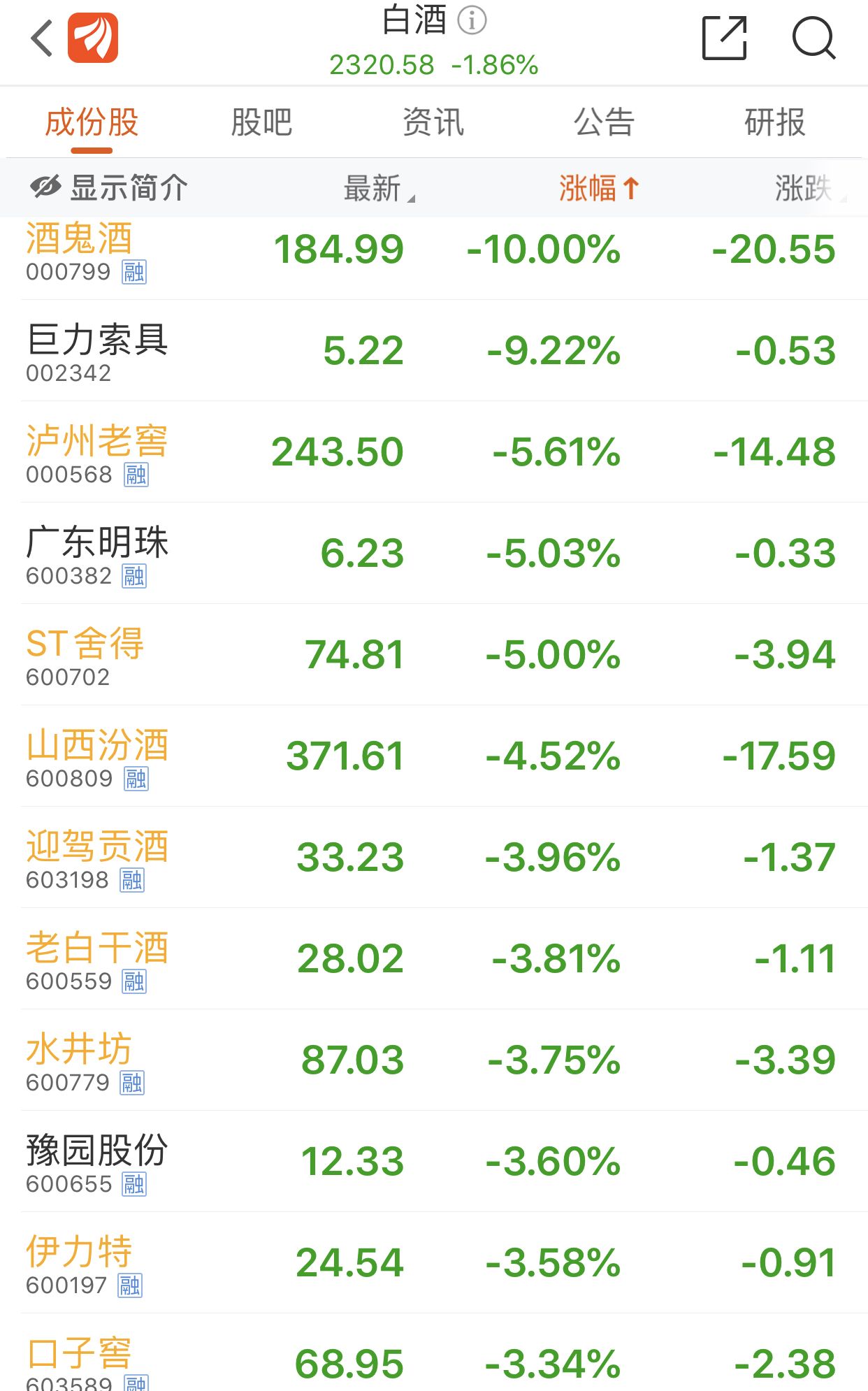Reverse the 涨幅 sort order
The height and width of the screenshot is (1391, 868).
pyautogui.click(x=599, y=189)
